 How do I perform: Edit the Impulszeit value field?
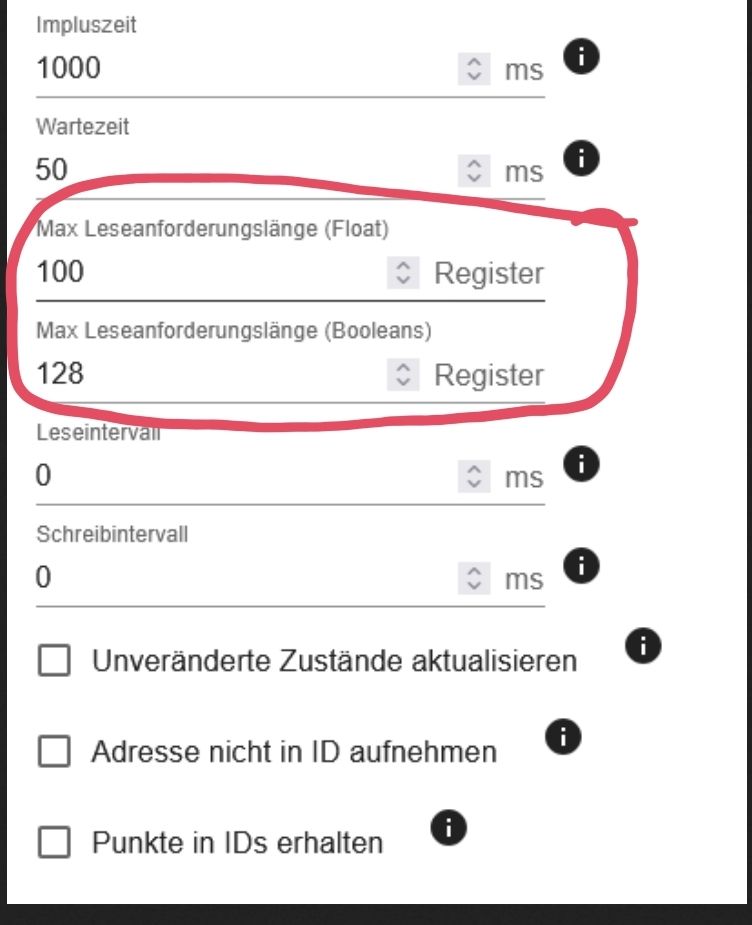pyautogui.click(x=240, y=69)
